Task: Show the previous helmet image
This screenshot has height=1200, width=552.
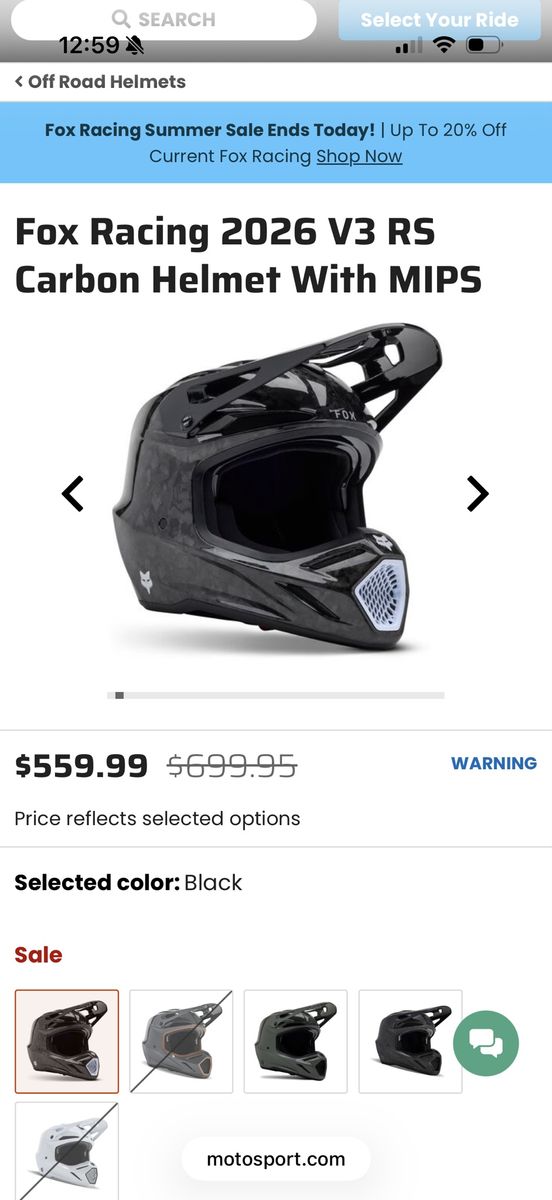Action: coord(73,493)
